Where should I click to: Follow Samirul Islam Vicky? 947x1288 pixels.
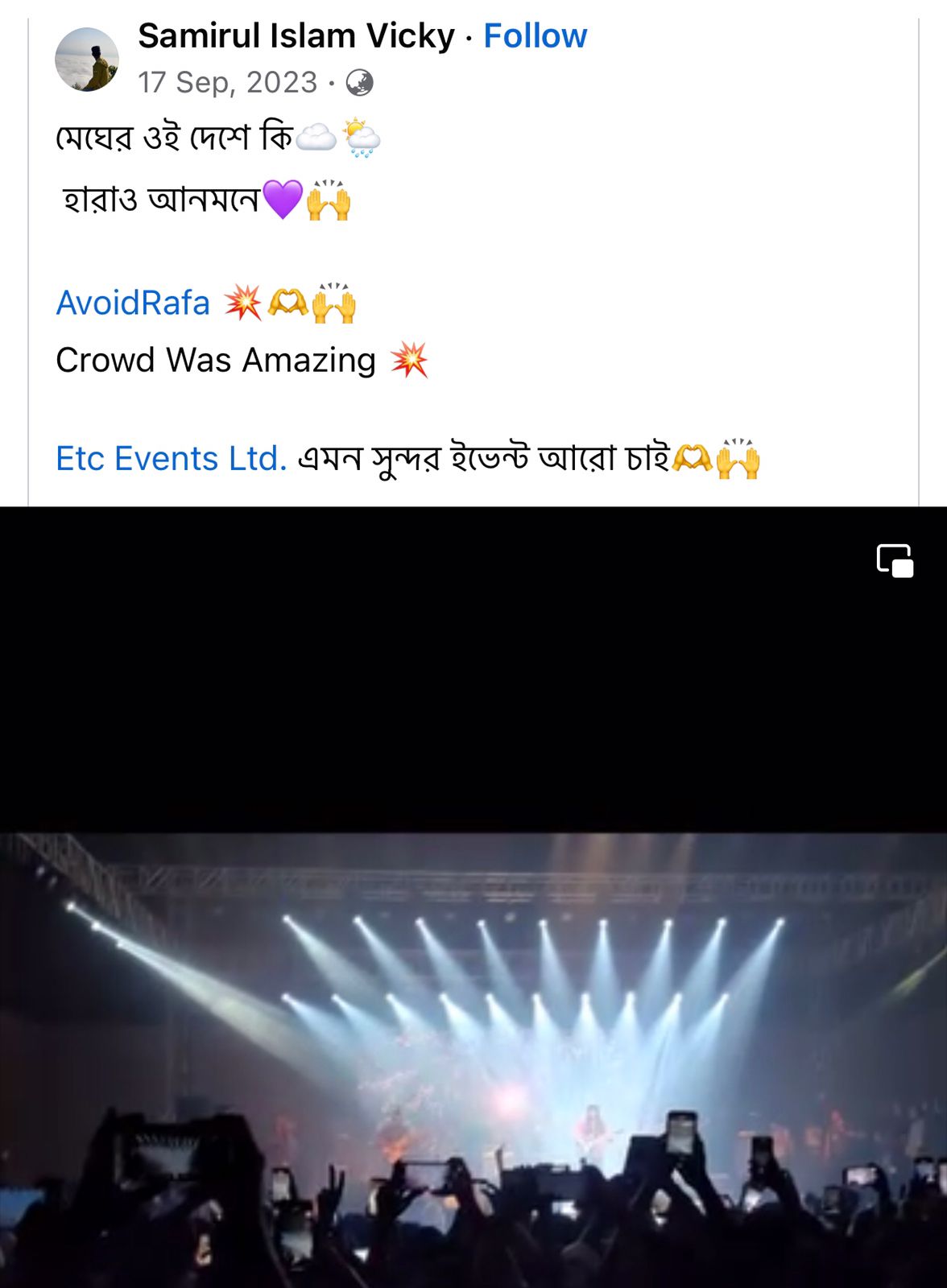535,36
